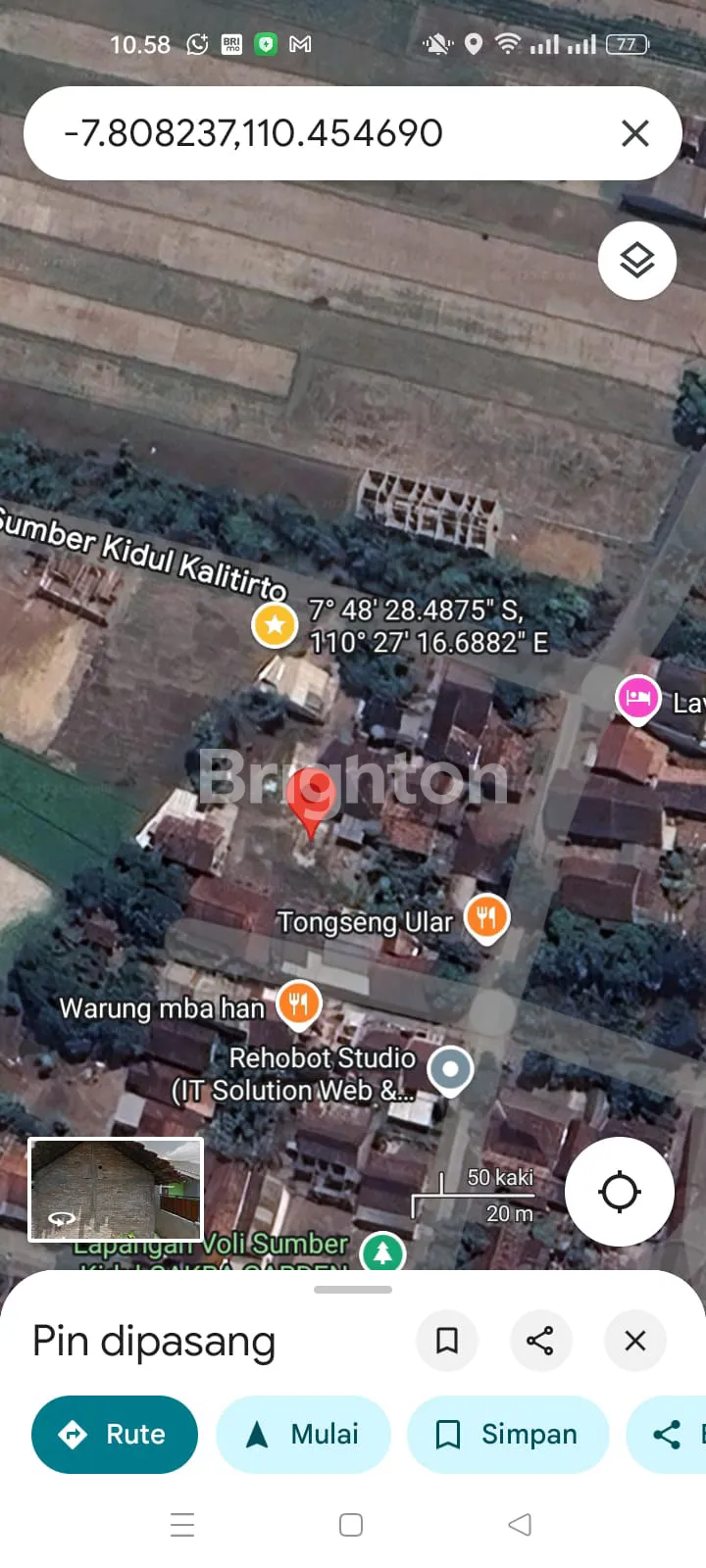Go back using the system navigation bar
Image resolution: width=706 pixels, height=1568 pixels.
pos(520,1525)
